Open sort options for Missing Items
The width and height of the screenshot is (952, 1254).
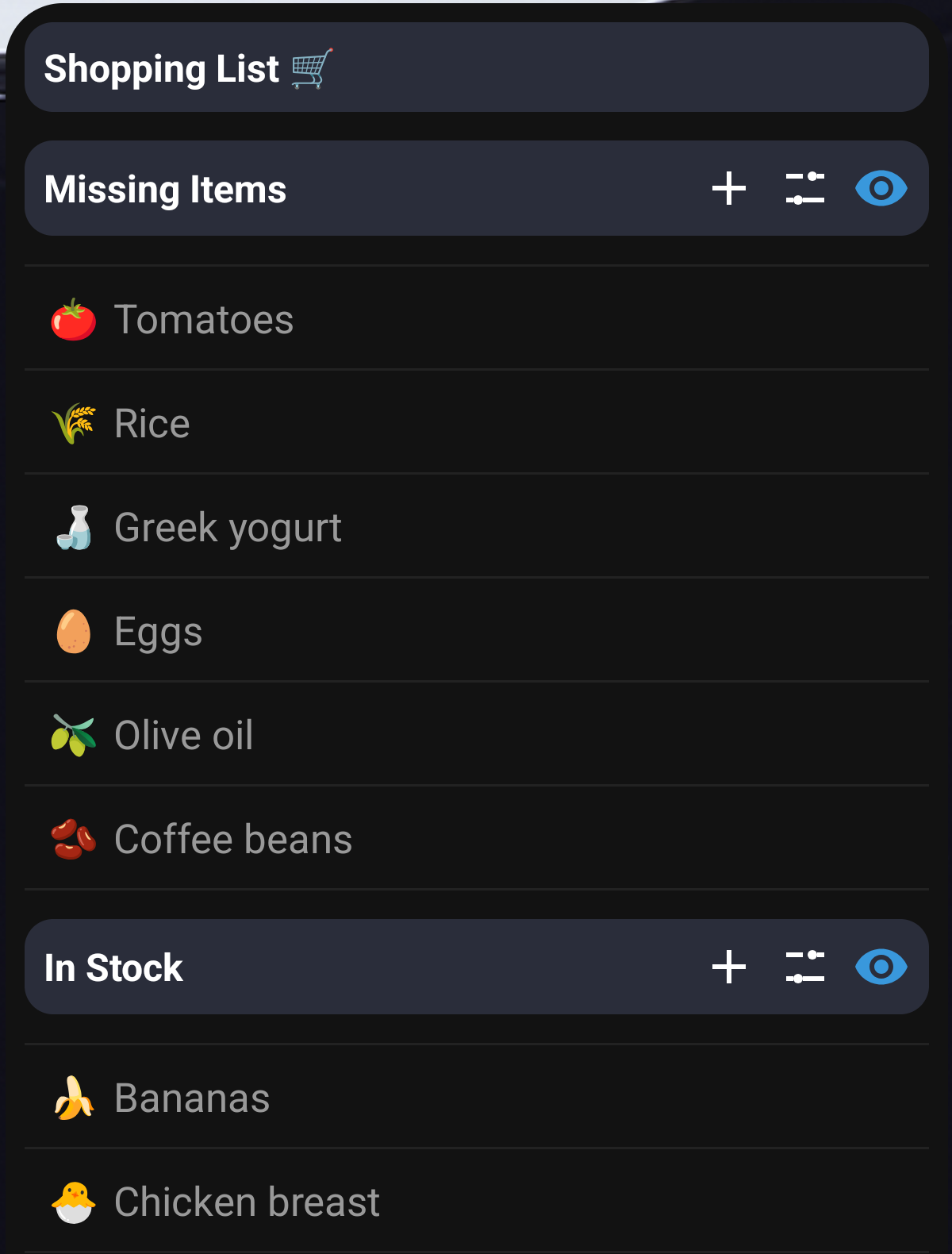(x=805, y=188)
